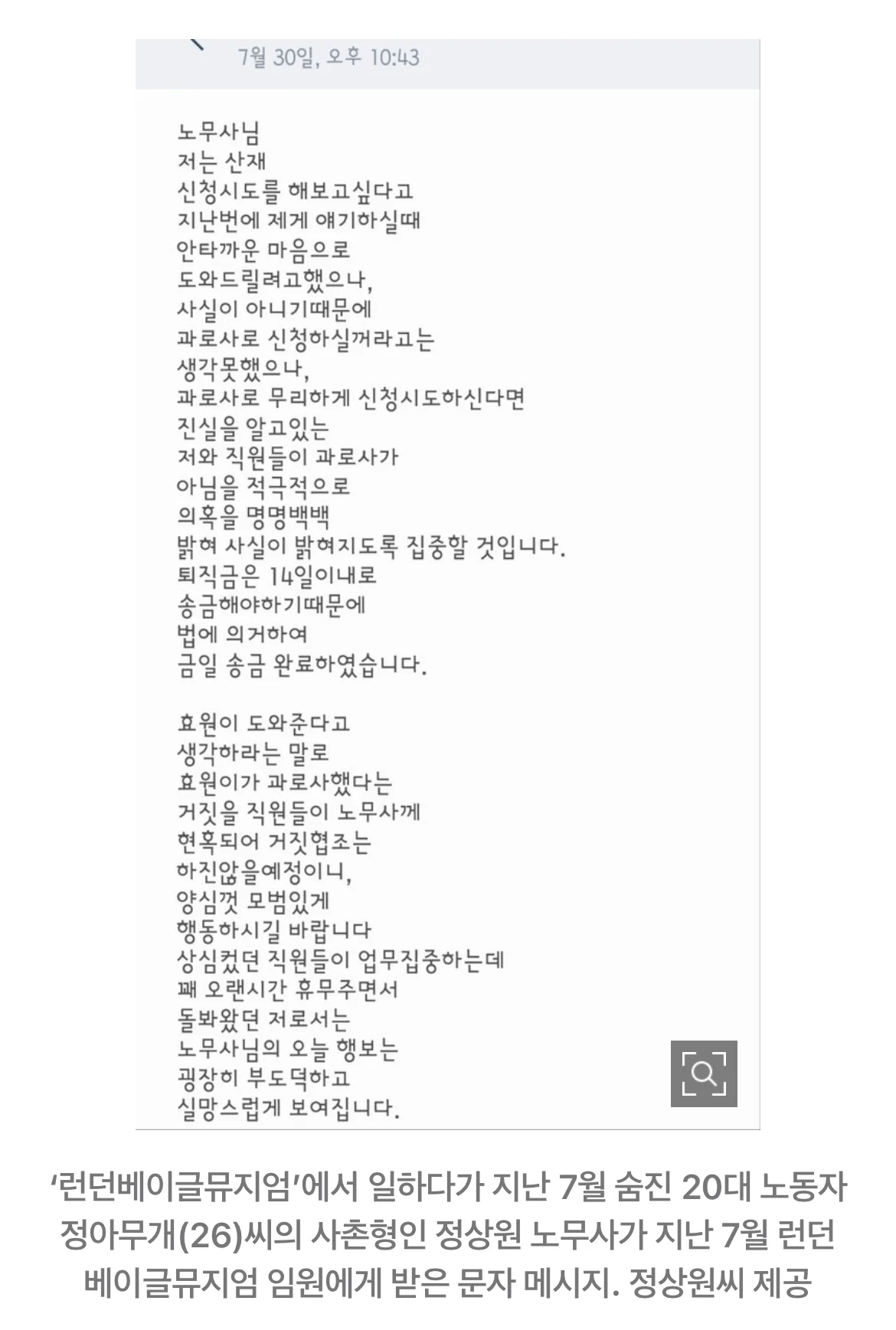The width and height of the screenshot is (896, 1330).
Task: Open the text message screenshot image
Action: [x=447, y=582]
